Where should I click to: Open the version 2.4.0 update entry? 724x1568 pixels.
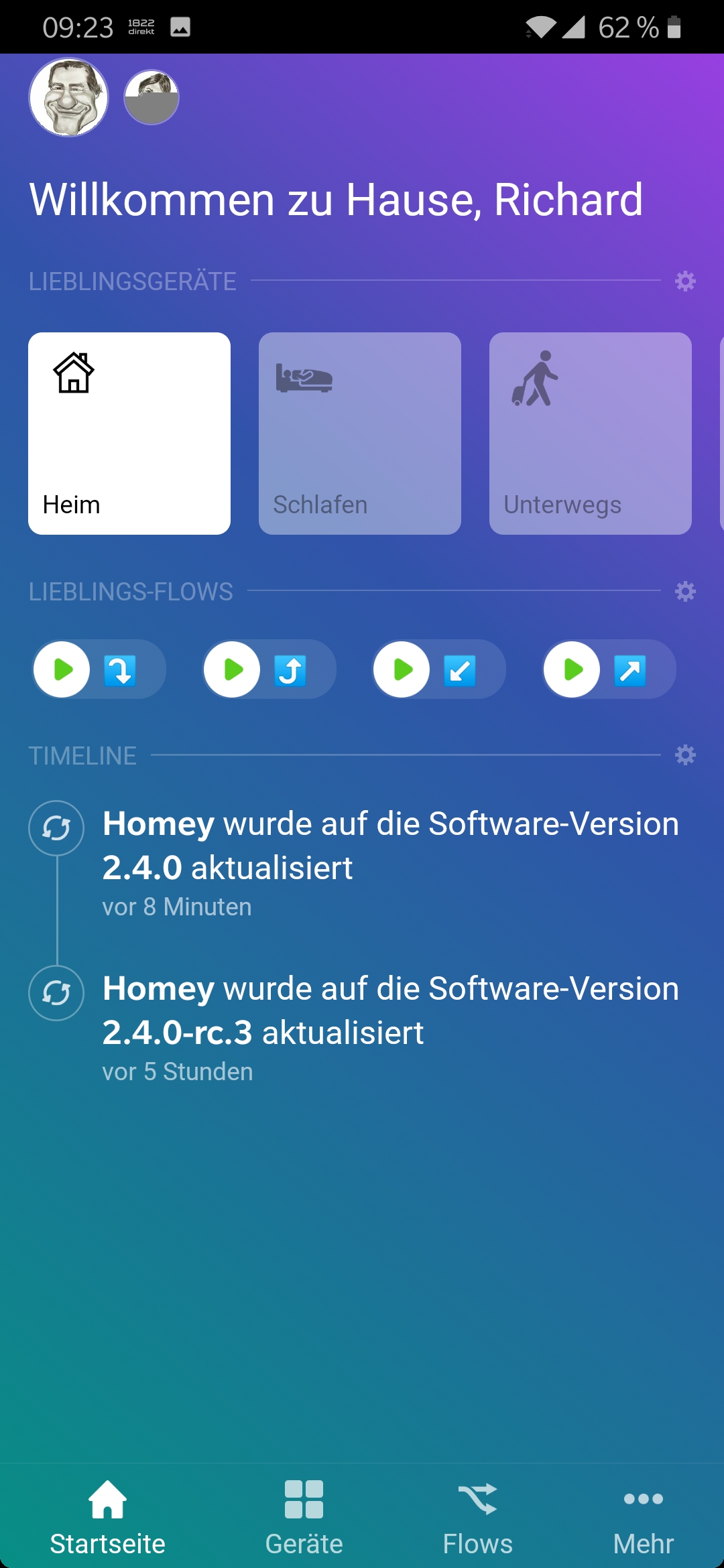390,862
